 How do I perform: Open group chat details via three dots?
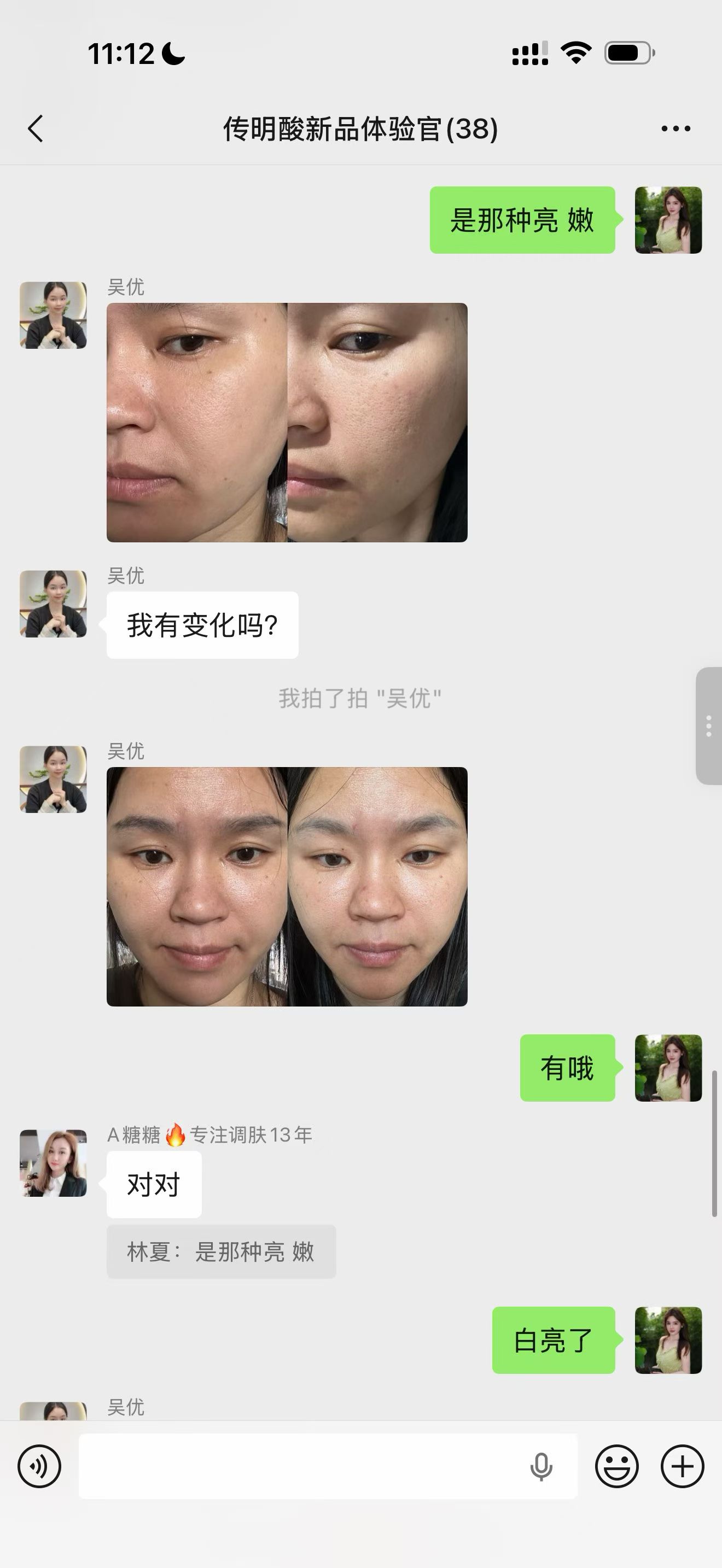click(x=676, y=129)
